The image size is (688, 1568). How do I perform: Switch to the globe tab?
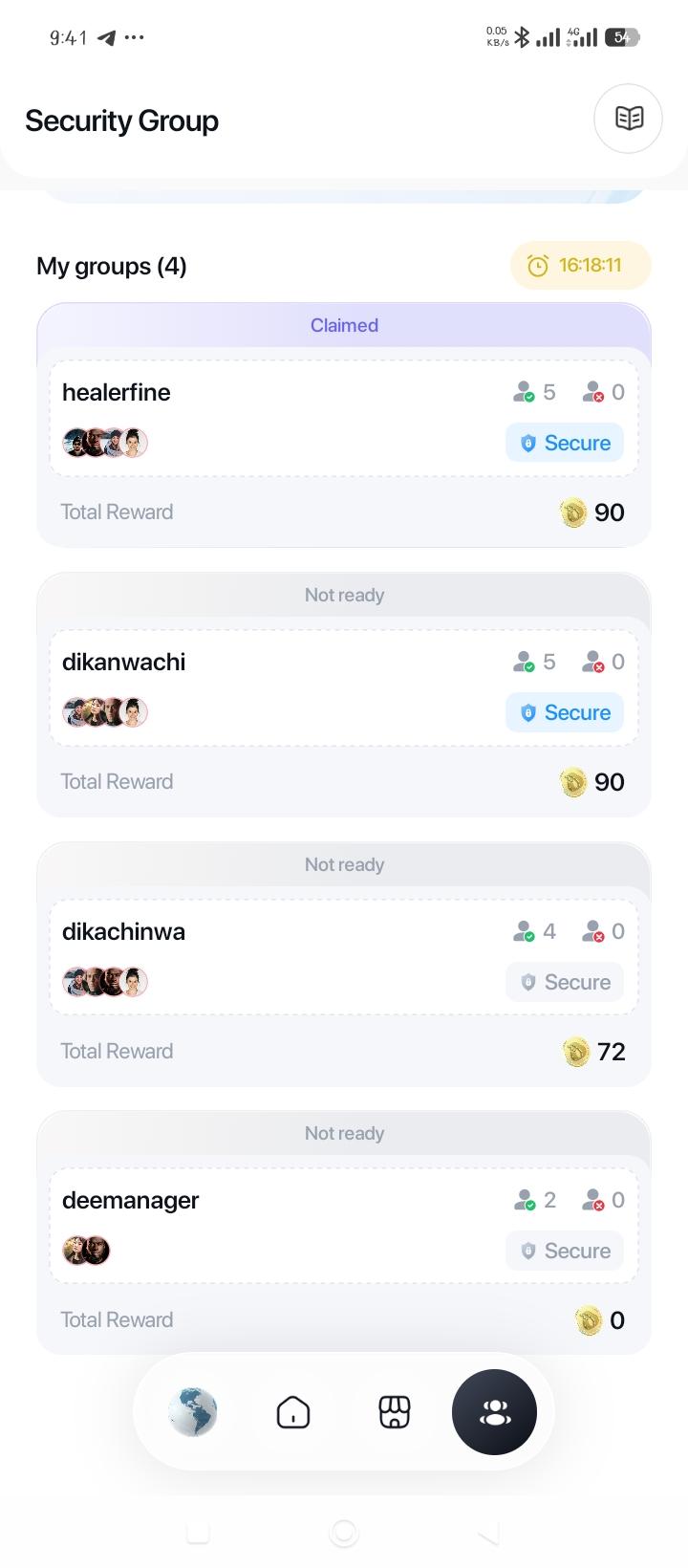coord(193,1412)
